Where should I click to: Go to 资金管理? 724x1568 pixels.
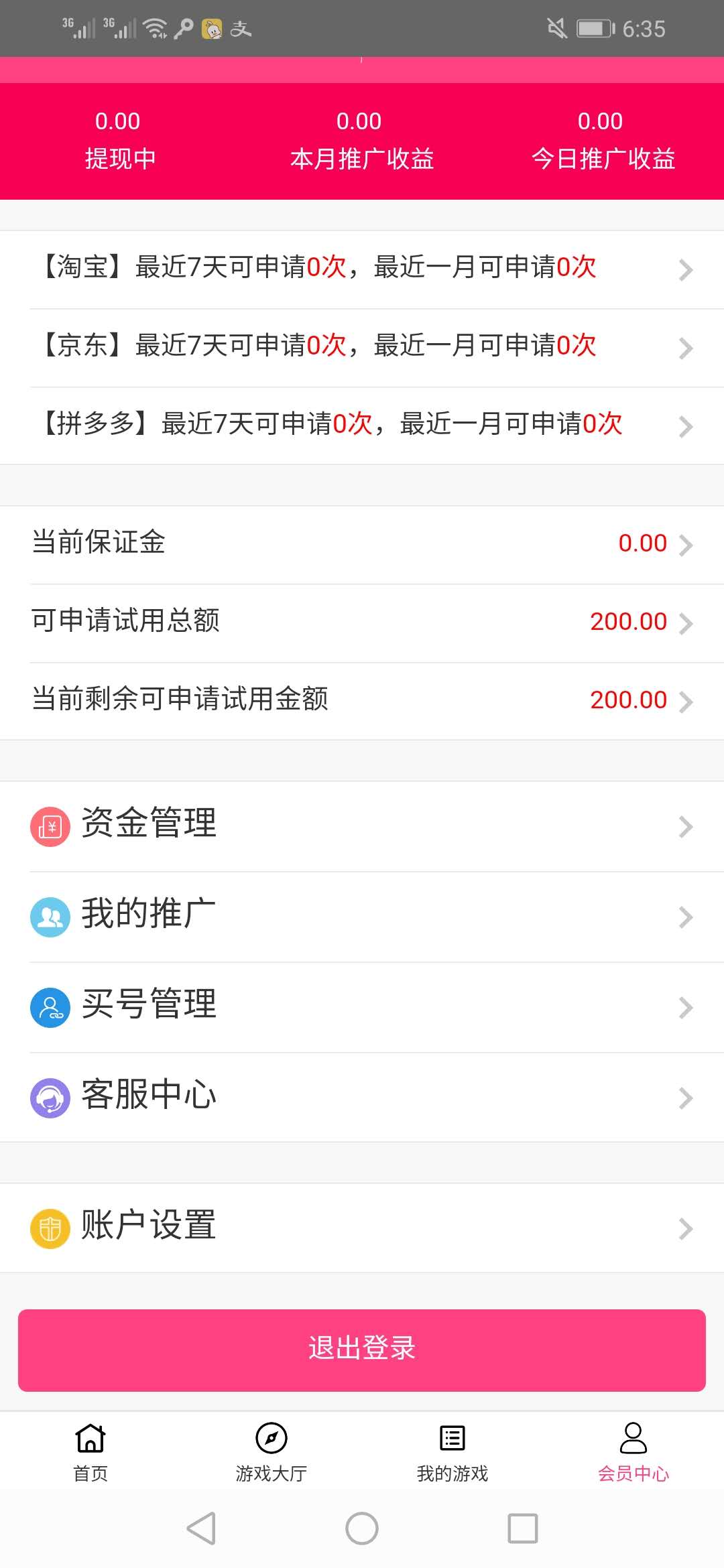tap(362, 825)
